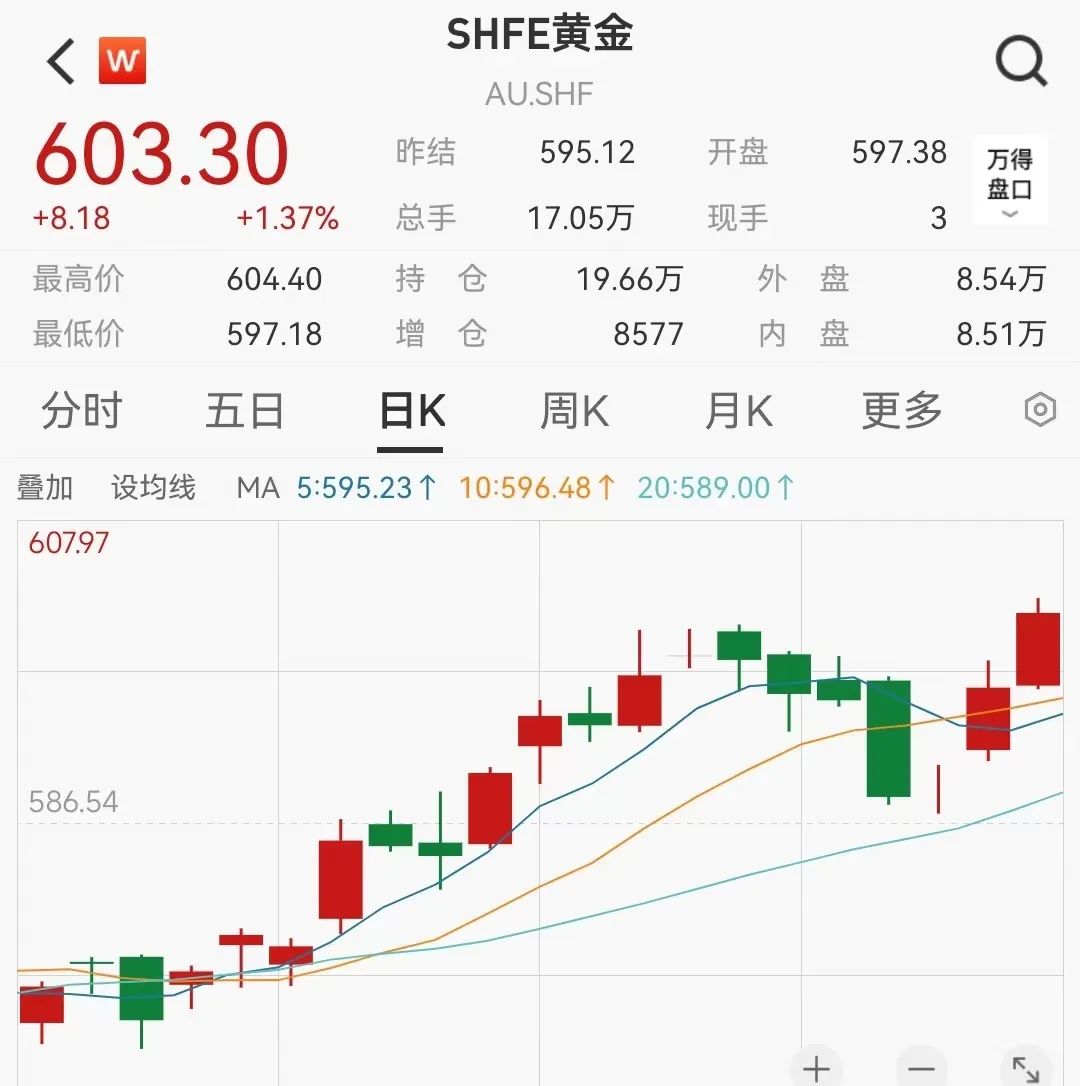Click the fullscreen expand icon
Viewport: 1080px width, 1086px height.
pyautogui.click(x=1027, y=1068)
